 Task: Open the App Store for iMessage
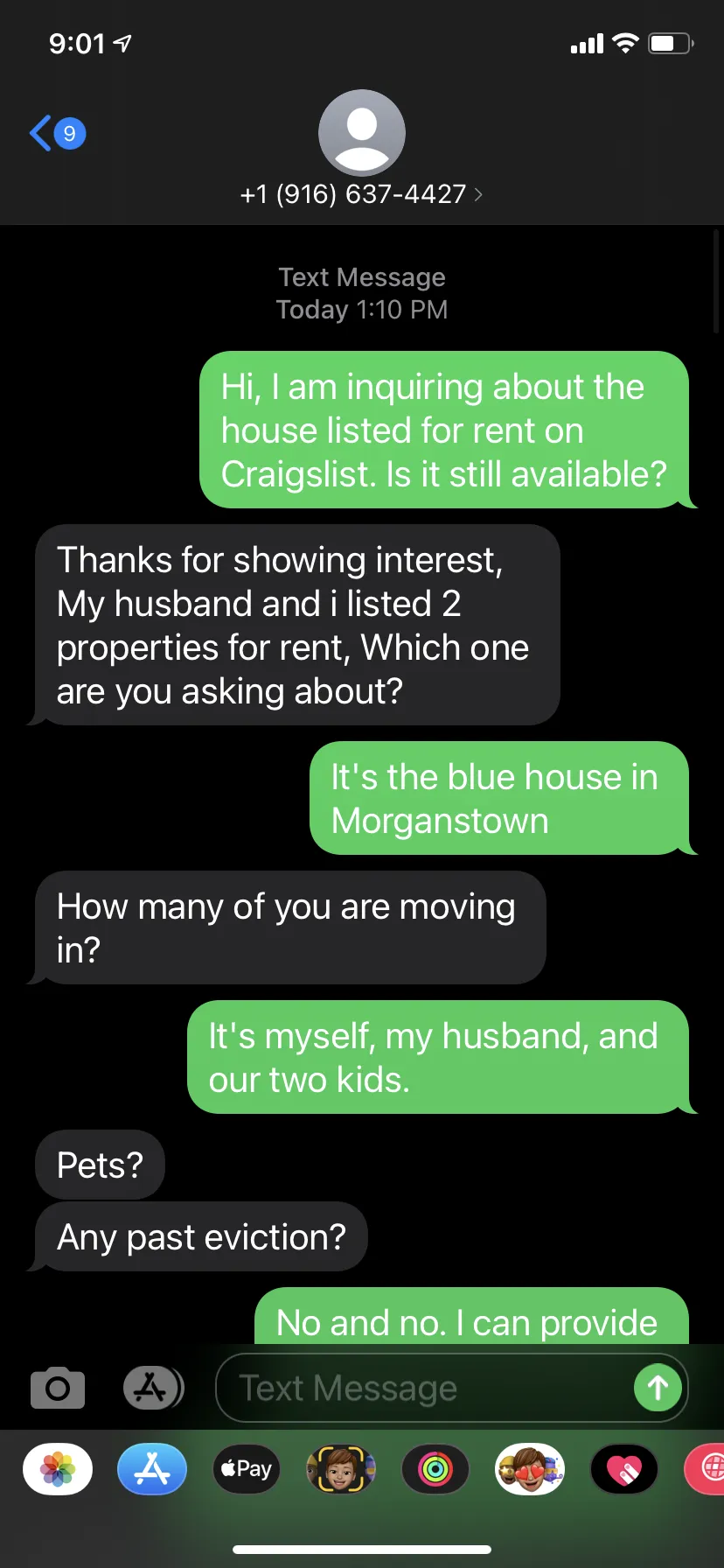[x=152, y=1468]
